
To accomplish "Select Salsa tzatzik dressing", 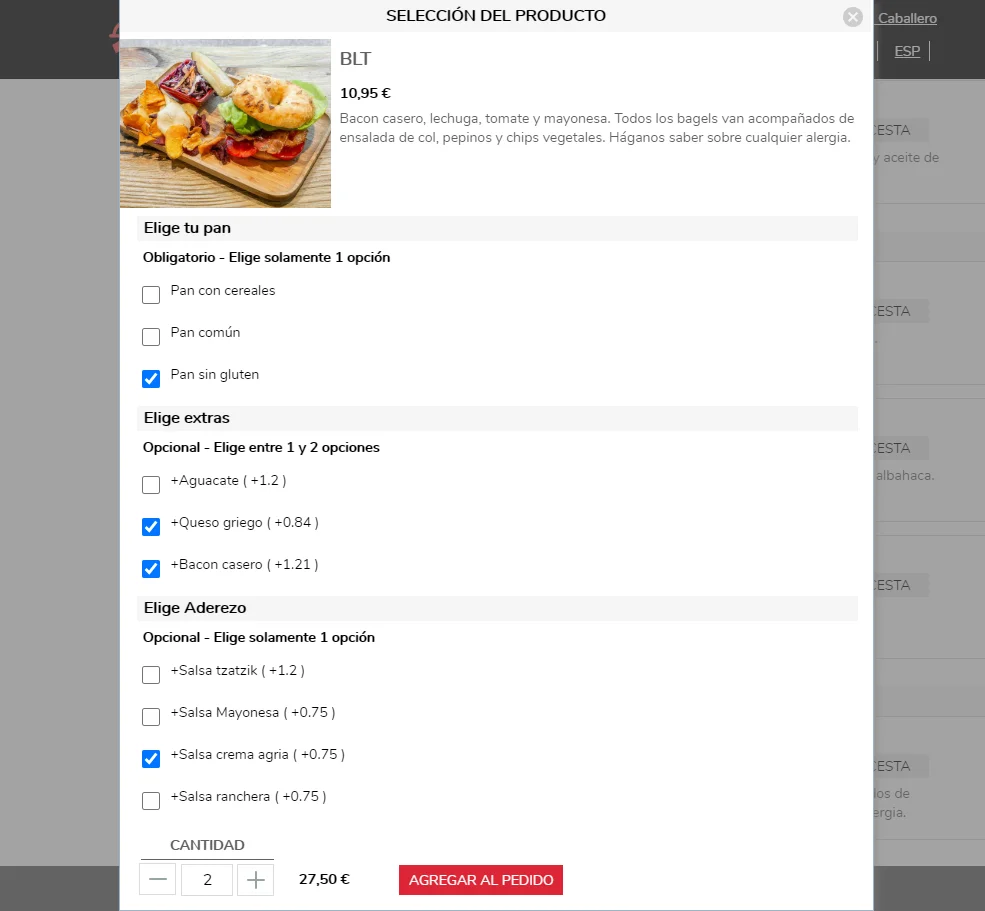I will pos(151,675).
